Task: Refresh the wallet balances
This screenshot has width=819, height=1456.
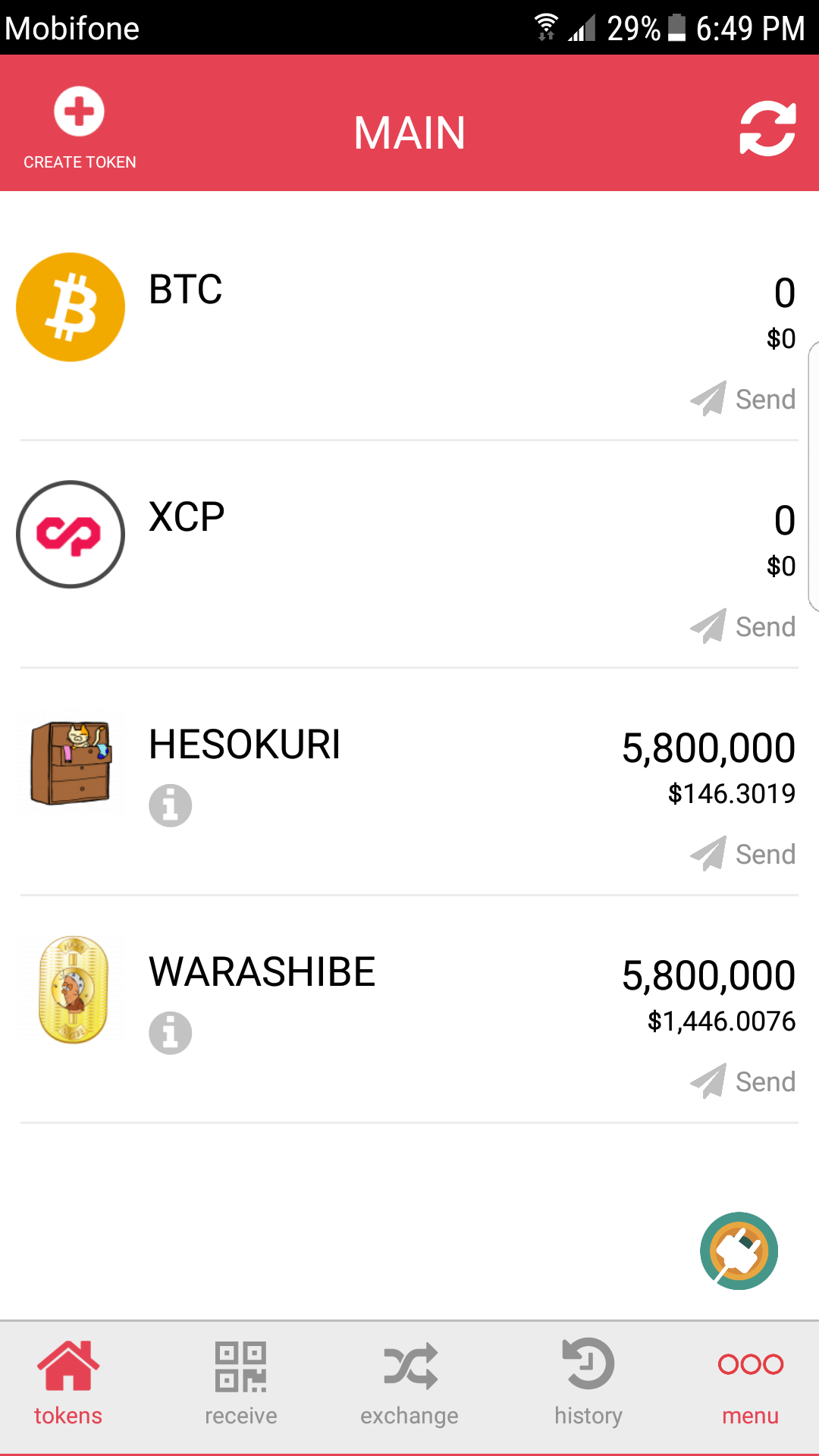Action: [x=767, y=129]
